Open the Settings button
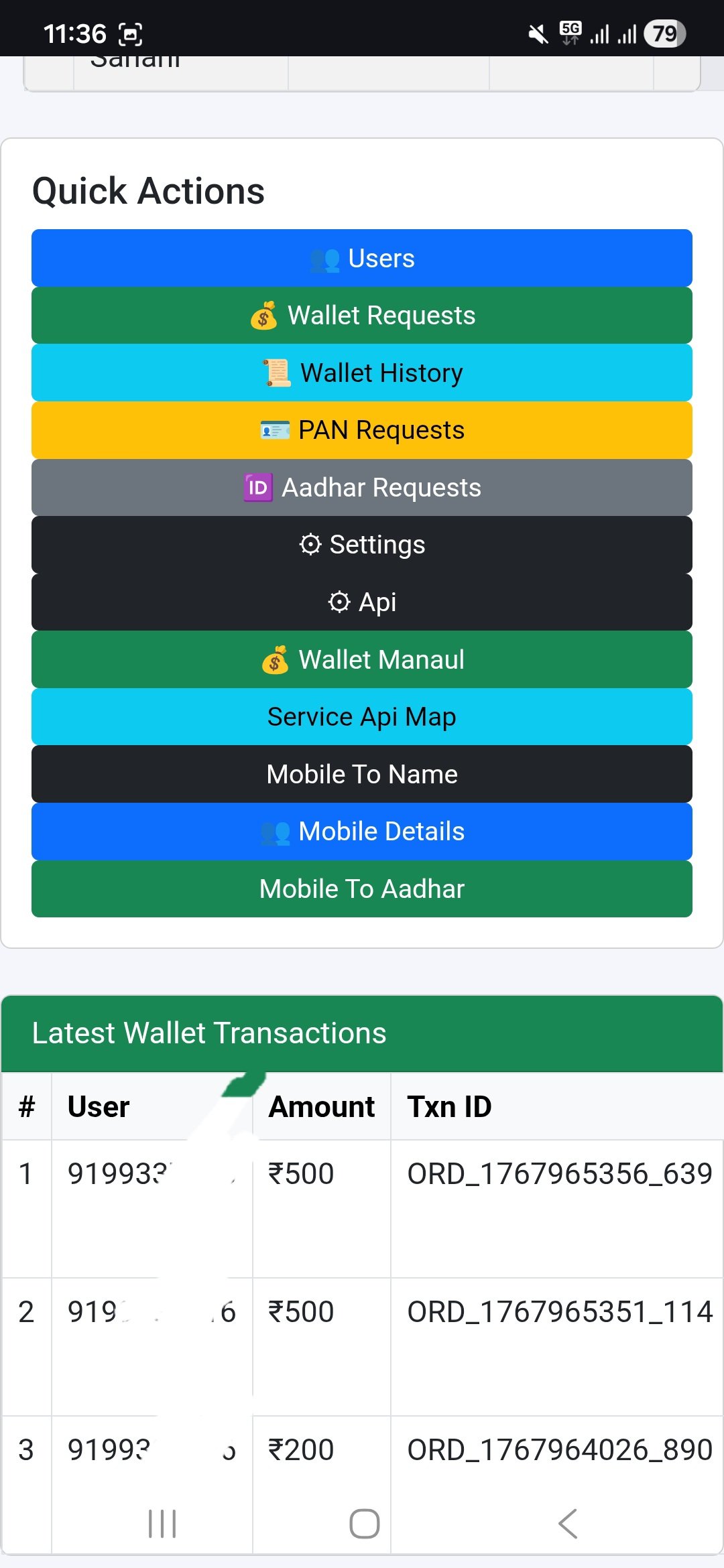 click(x=362, y=545)
